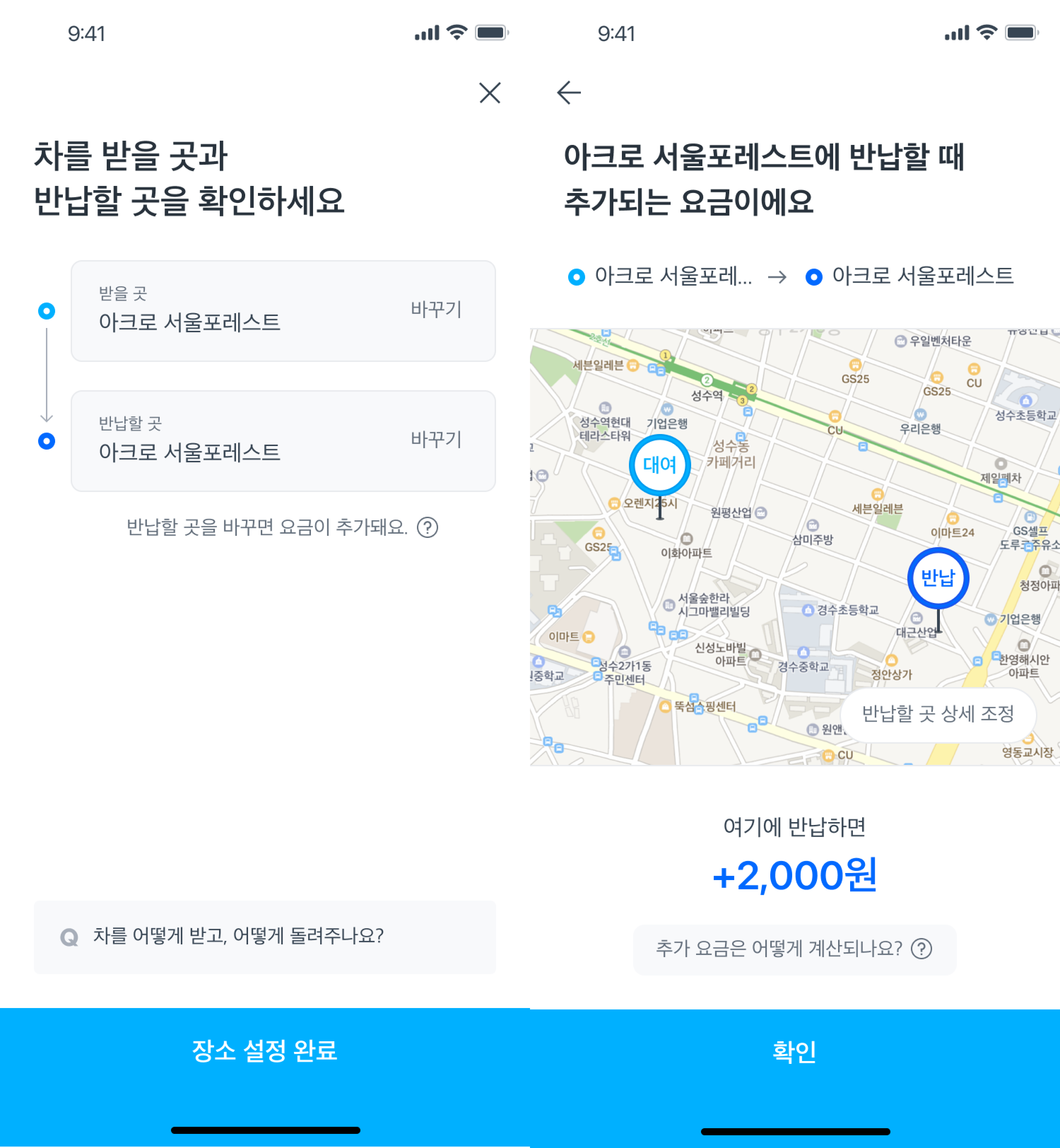Open FAQ 차를 어떻게 받고, 어떻게 돌려주나요?
This screenshot has width=1060, height=1148.
[x=264, y=936]
